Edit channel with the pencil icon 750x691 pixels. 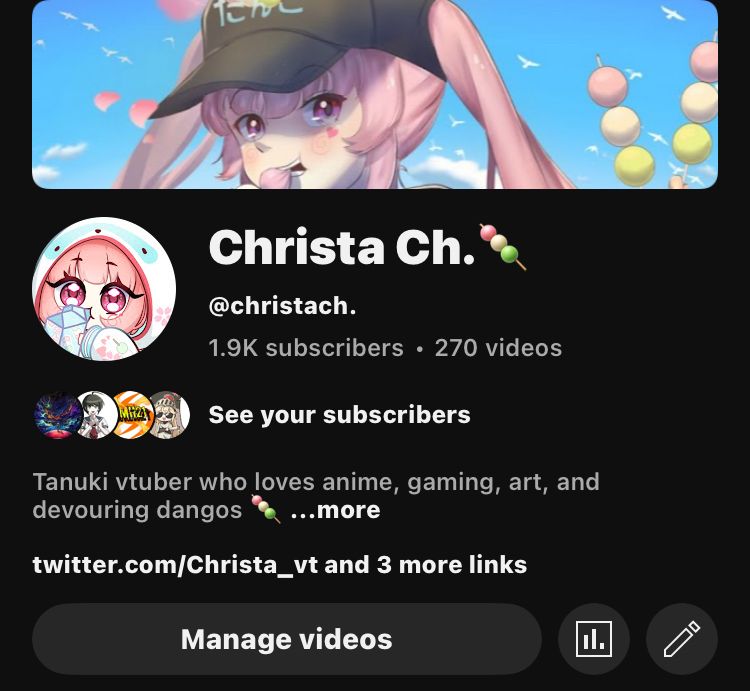click(682, 639)
